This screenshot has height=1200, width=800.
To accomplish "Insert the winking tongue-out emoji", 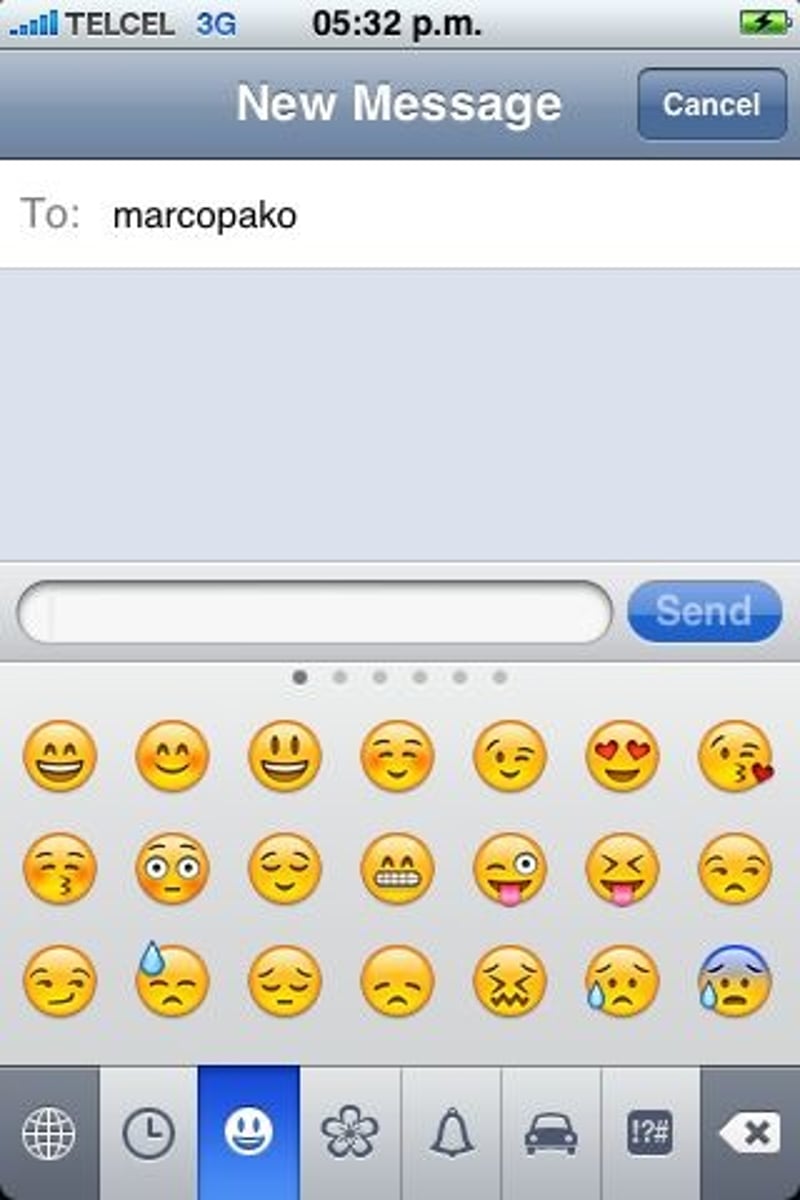I will coord(510,868).
